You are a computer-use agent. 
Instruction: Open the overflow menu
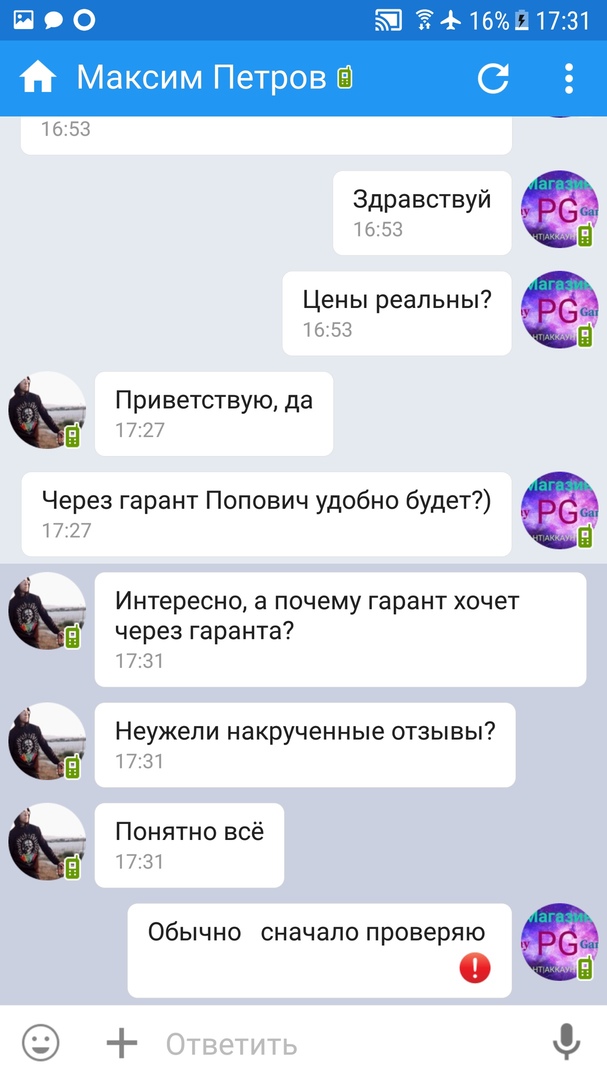point(568,78)
